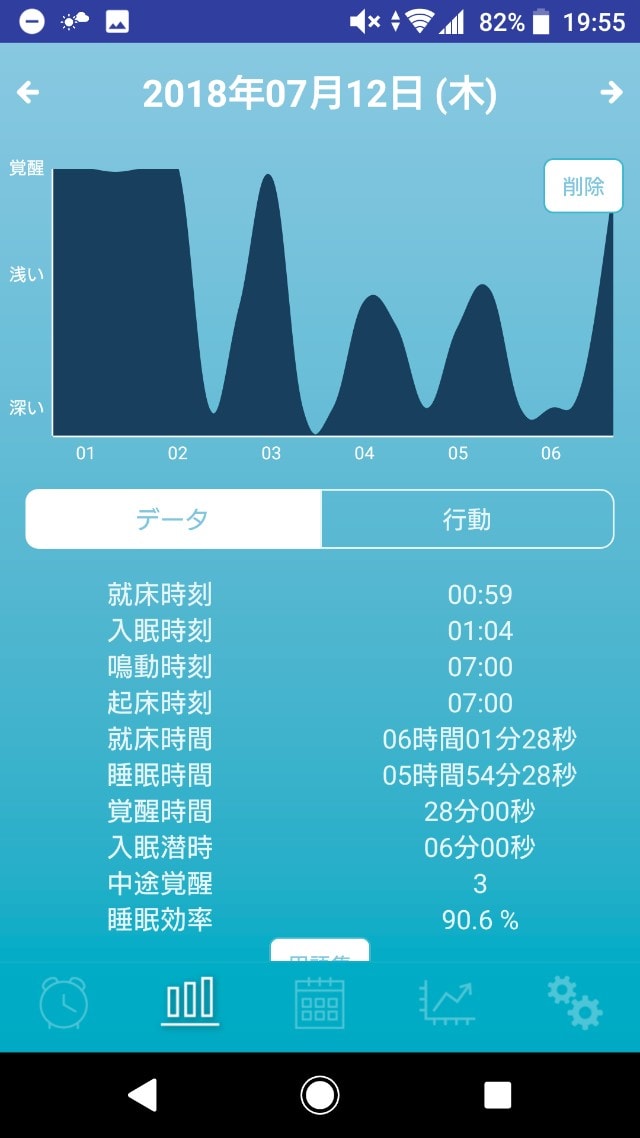Go to the next day's sleep record
The image size is (640, 1138).
pos(612,92)
